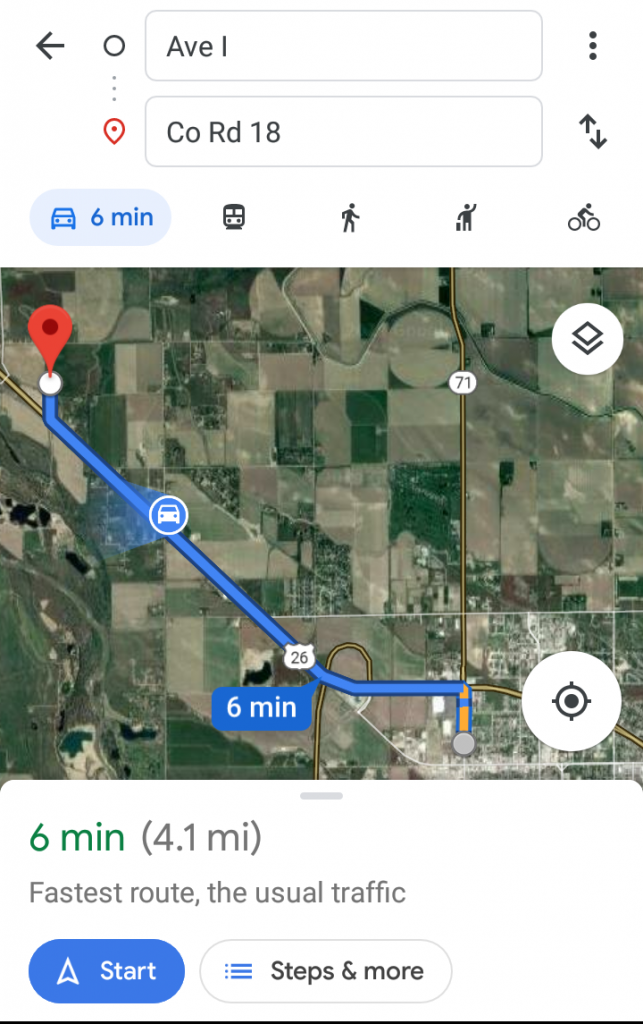The height and width of the screenshot is (1024, 643).
Task: Switch to walking directions
Action: [349, 217]
